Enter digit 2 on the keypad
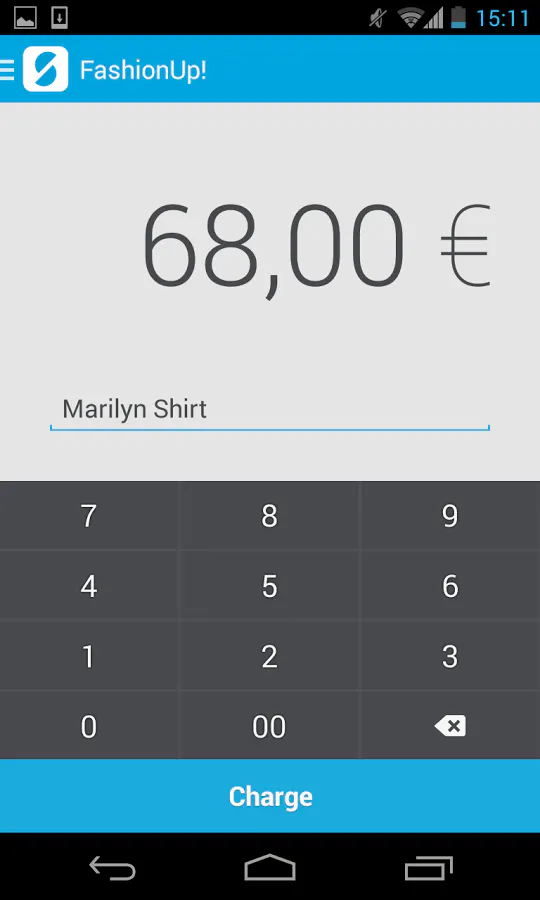The image size is (540, 900). (x=269, y=655)
